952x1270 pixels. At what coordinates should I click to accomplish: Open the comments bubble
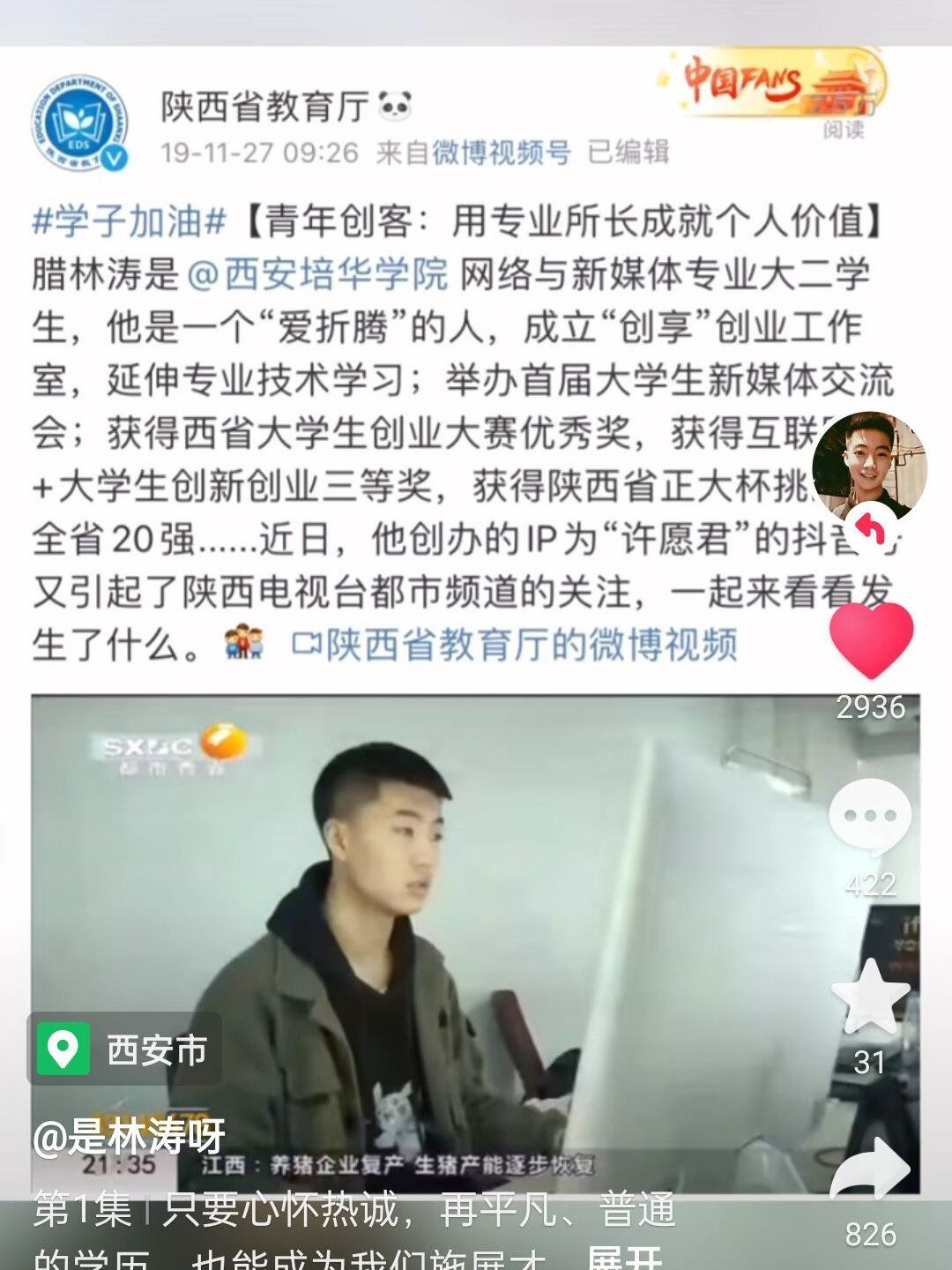pyautogui.click(x=869, y=818)
